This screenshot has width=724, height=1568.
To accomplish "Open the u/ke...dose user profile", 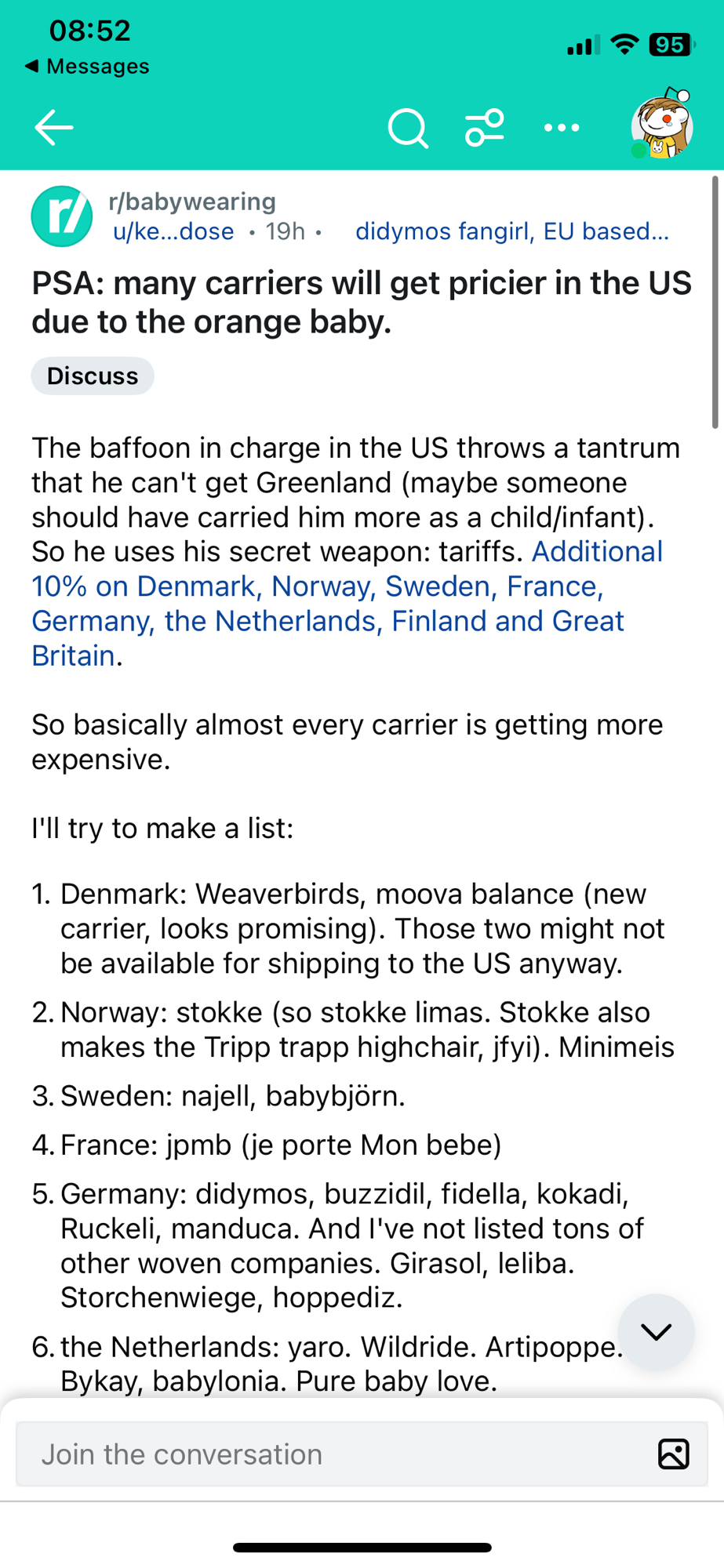I will point(173,231).
